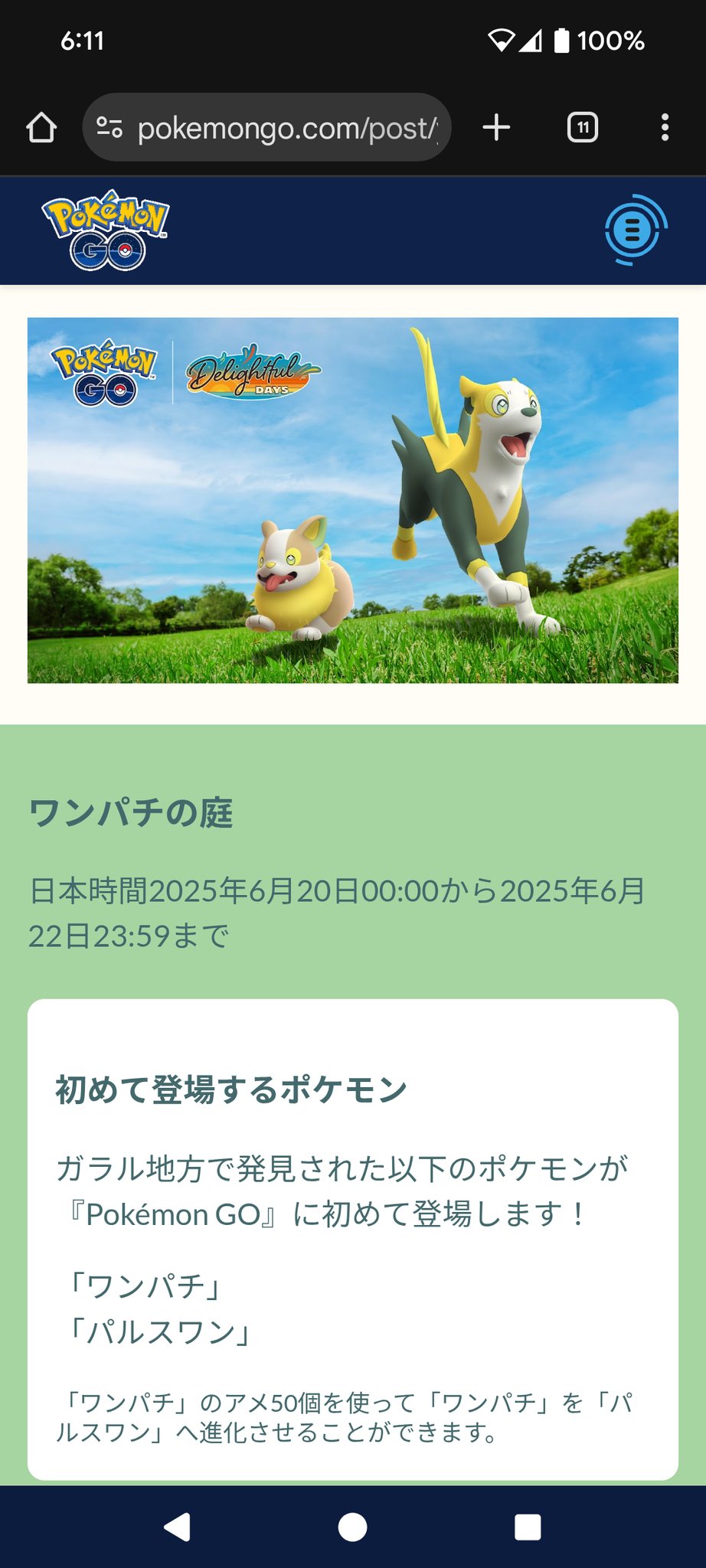Tap the Pokémon GO site logo

[x=105, y=230]
